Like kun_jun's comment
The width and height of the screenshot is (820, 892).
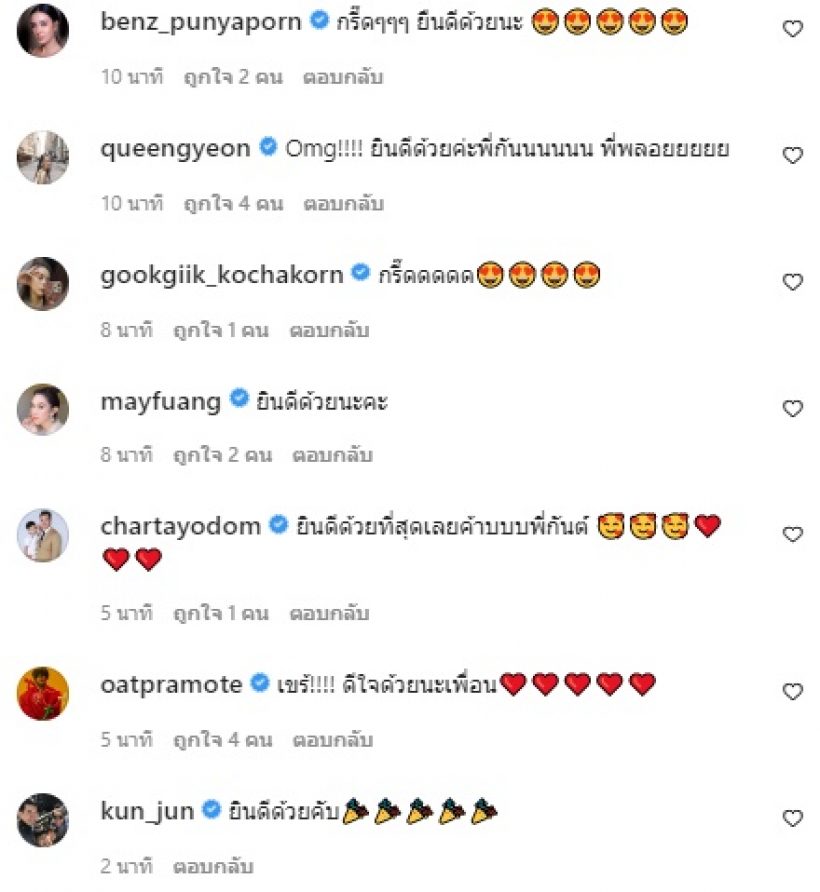792,818
